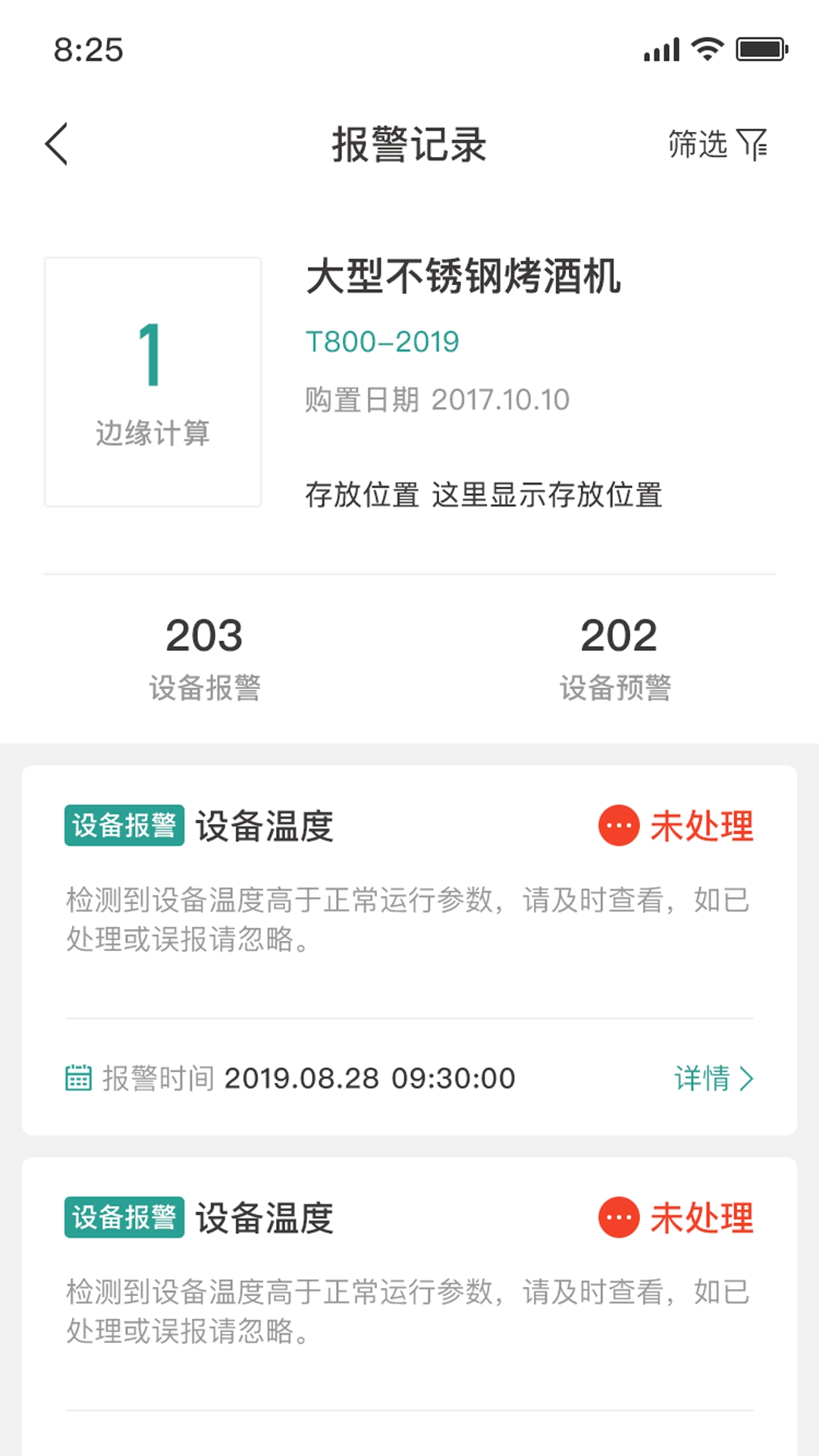
Task: Open 详情 for the 09:30:00 alarm
Action: click(713, 1078)
